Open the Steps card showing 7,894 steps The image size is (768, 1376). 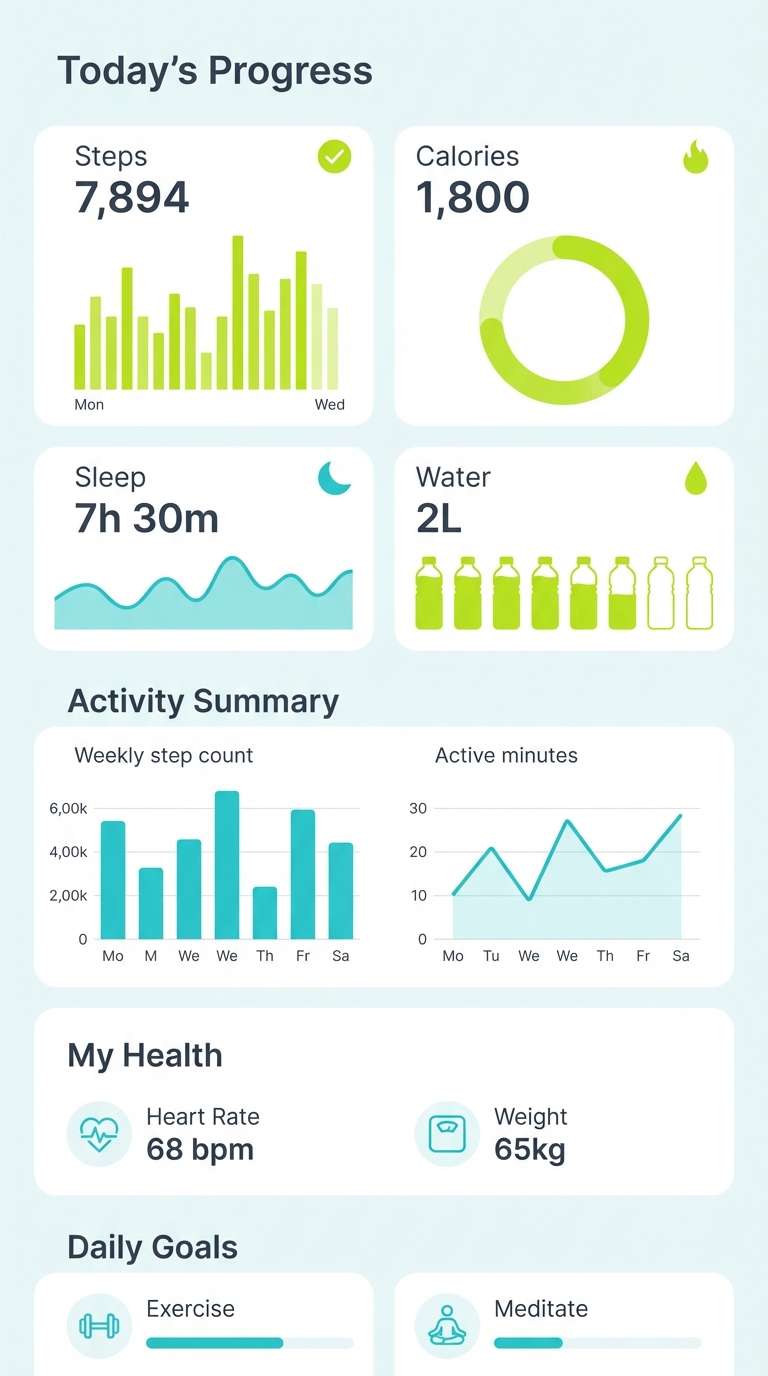pyautogui.click(x=204, y=275)
